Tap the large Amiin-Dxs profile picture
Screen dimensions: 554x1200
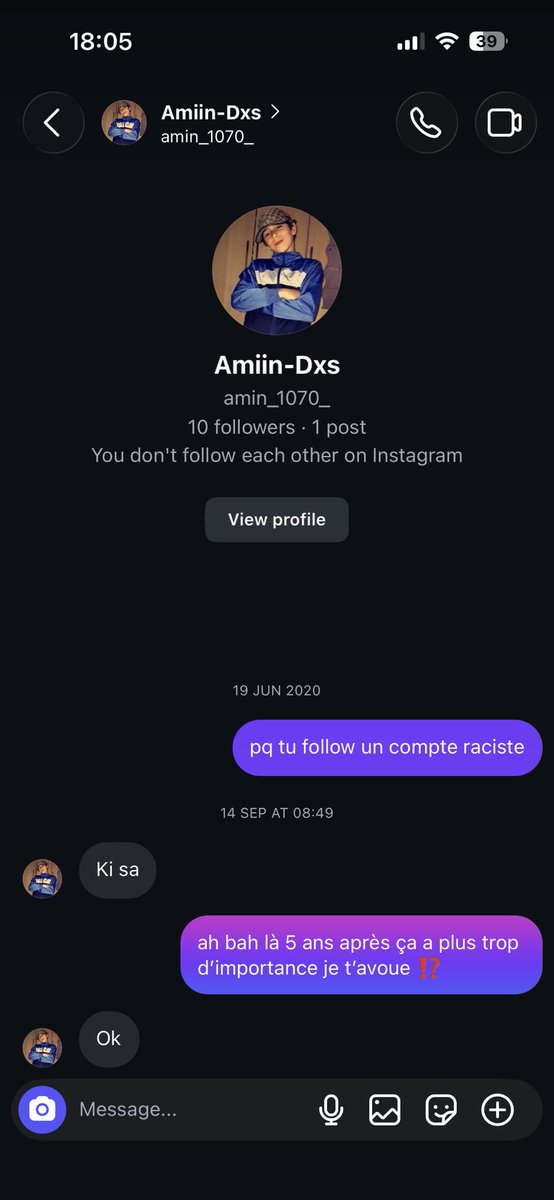pos(277,270)
